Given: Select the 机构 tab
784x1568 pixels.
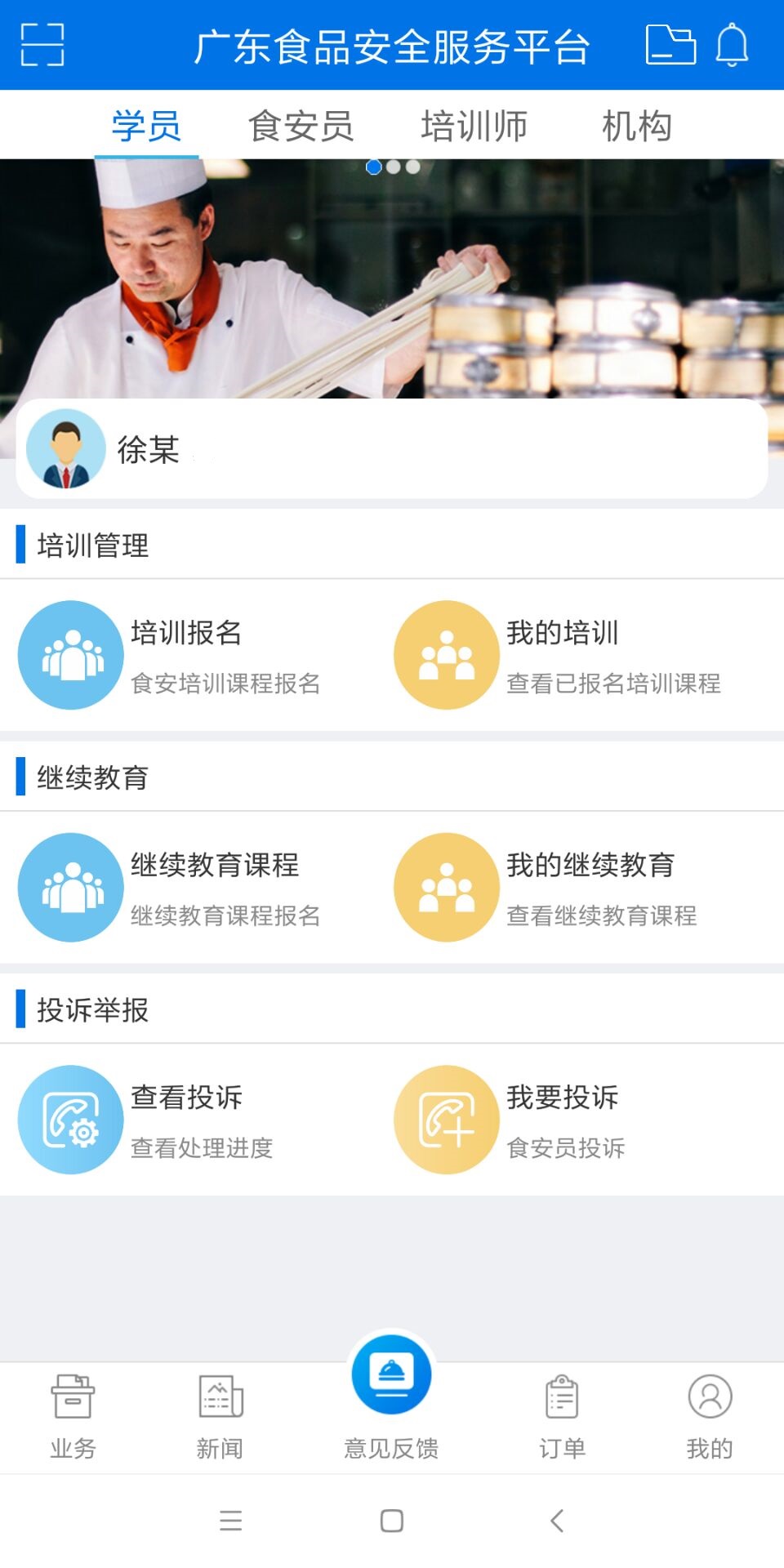Looking at the screenshot, I should click(x=637, y=127).
